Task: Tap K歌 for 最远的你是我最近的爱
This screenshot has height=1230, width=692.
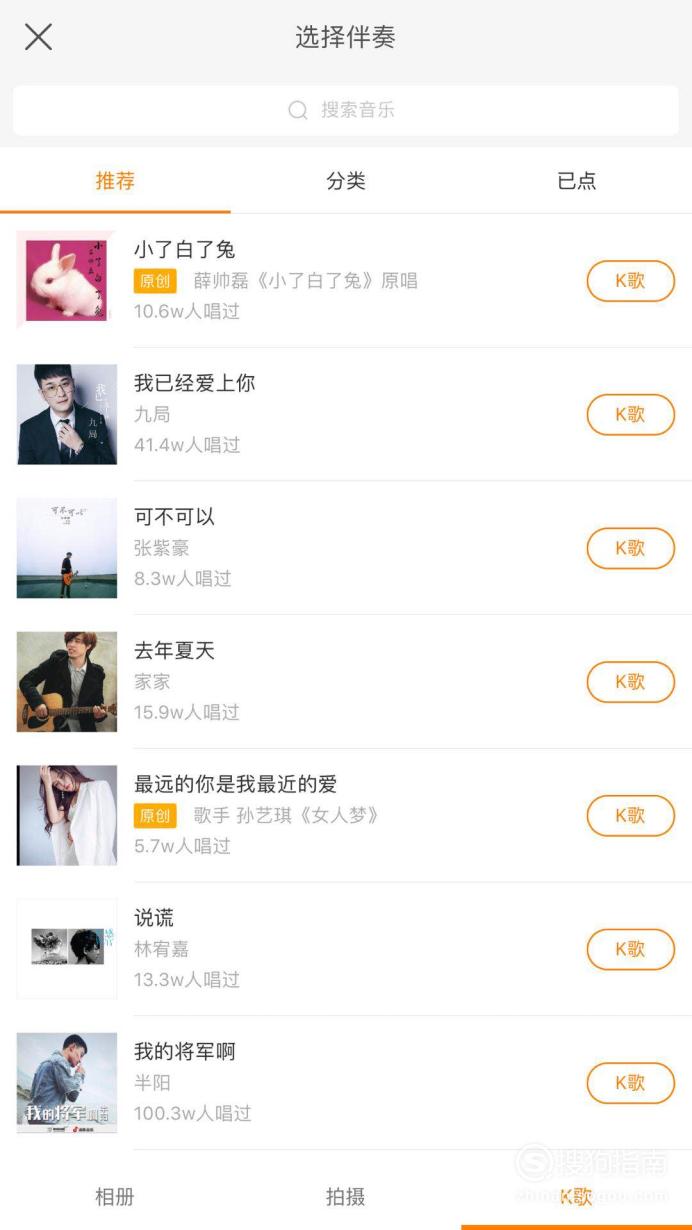Action: (630, 815)
